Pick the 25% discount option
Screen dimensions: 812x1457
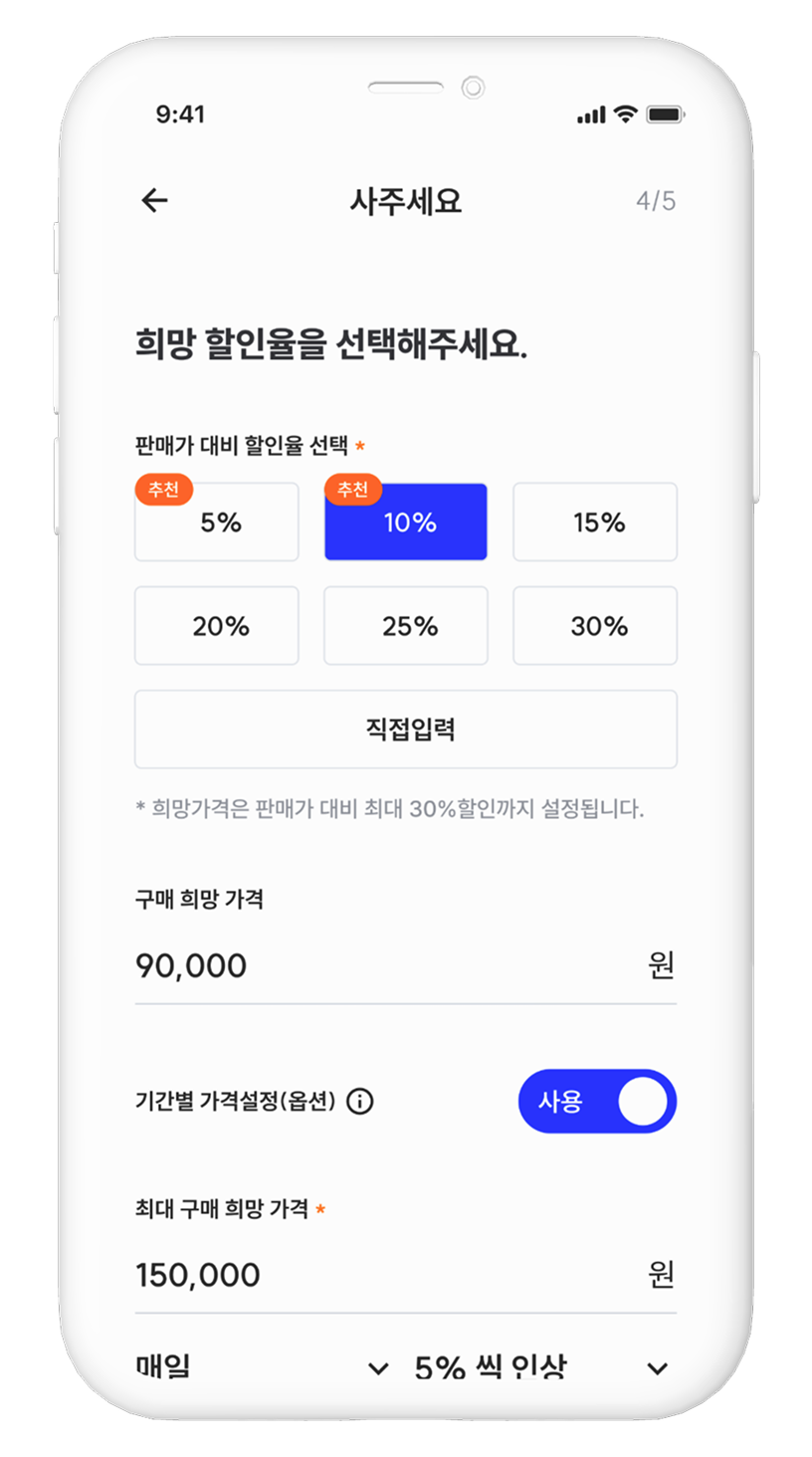(406, 626)
